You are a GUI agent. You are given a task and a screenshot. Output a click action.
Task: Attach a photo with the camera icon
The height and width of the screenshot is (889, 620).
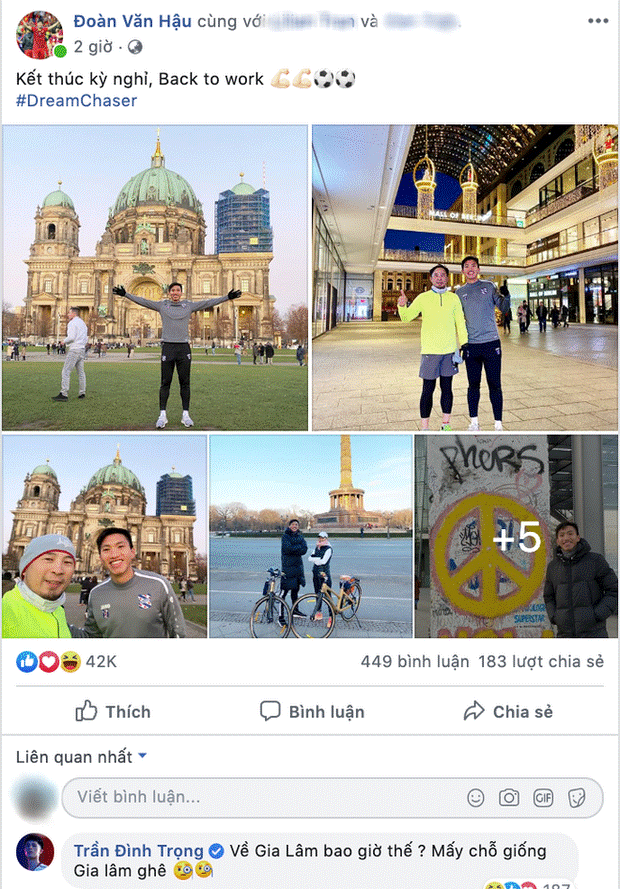509,797
